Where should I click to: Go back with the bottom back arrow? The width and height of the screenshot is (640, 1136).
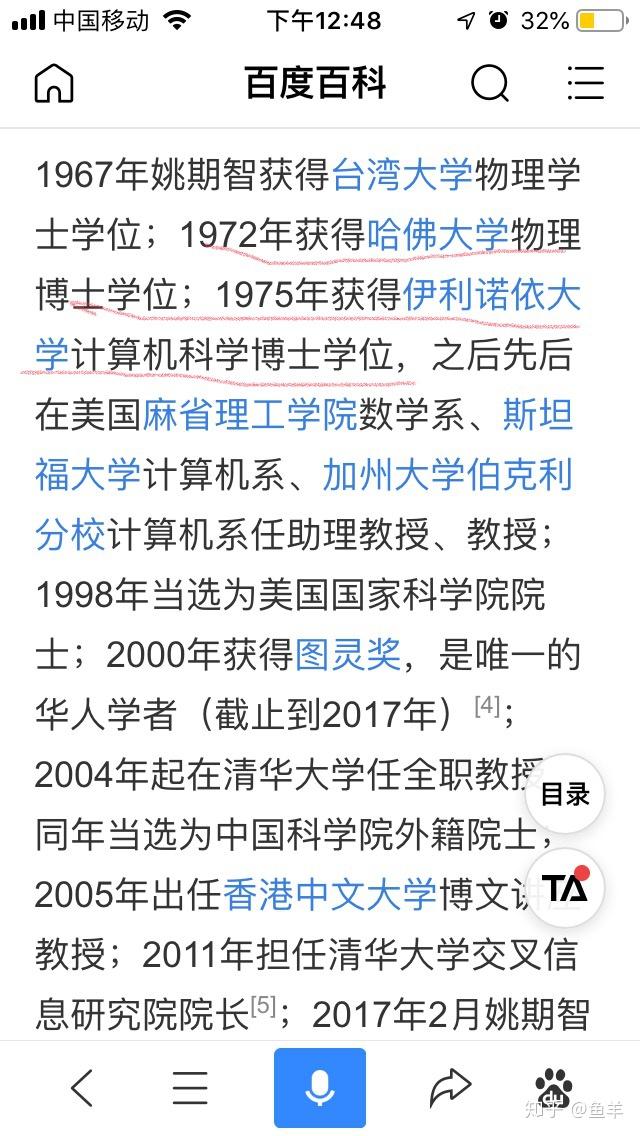[x=82, y=1087]
